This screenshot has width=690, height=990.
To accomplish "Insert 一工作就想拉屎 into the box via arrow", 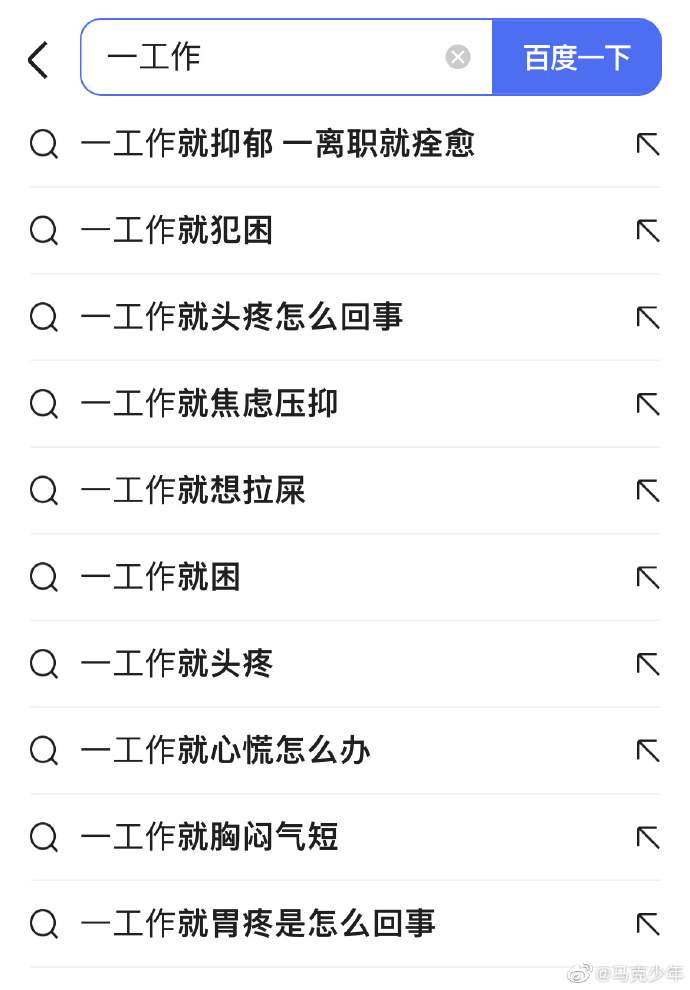I will [648, 490].
